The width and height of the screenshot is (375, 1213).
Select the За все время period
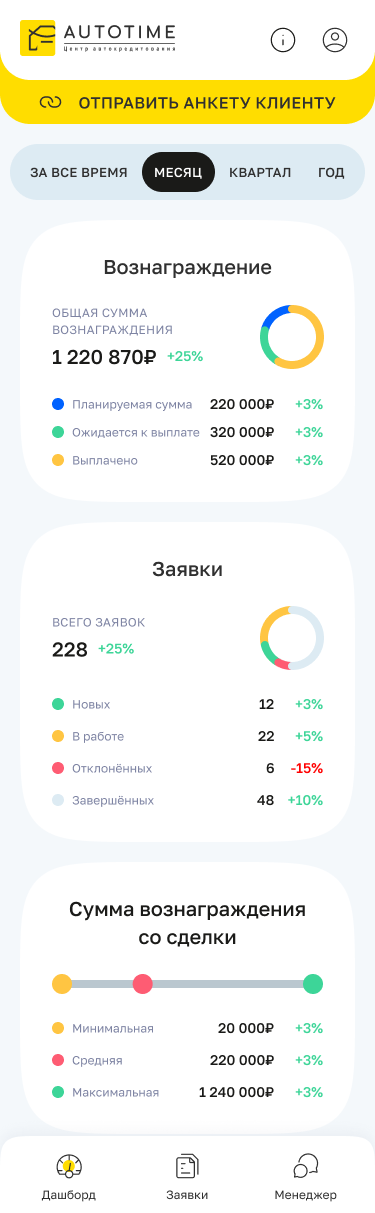79,172
